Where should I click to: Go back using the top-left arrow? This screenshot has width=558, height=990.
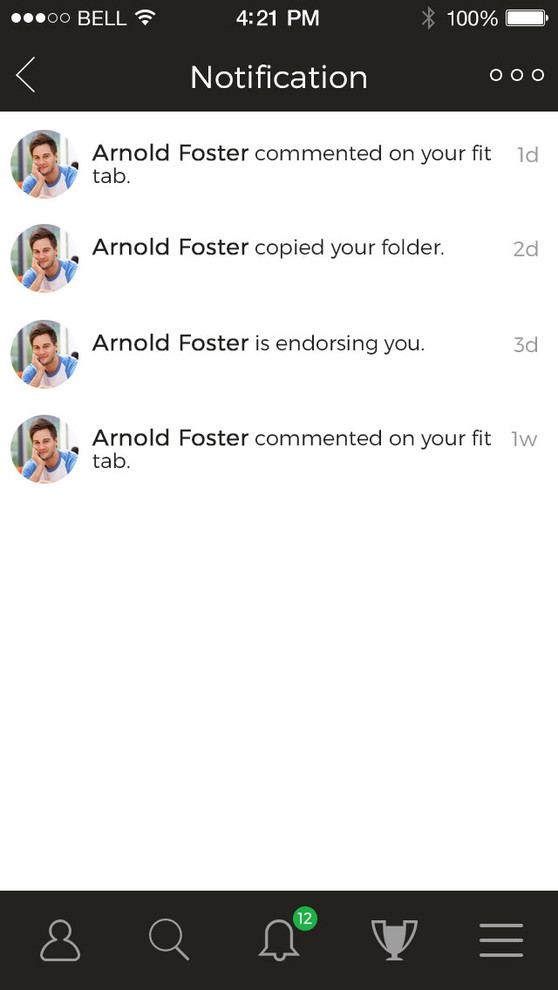(x=25, y=75)
